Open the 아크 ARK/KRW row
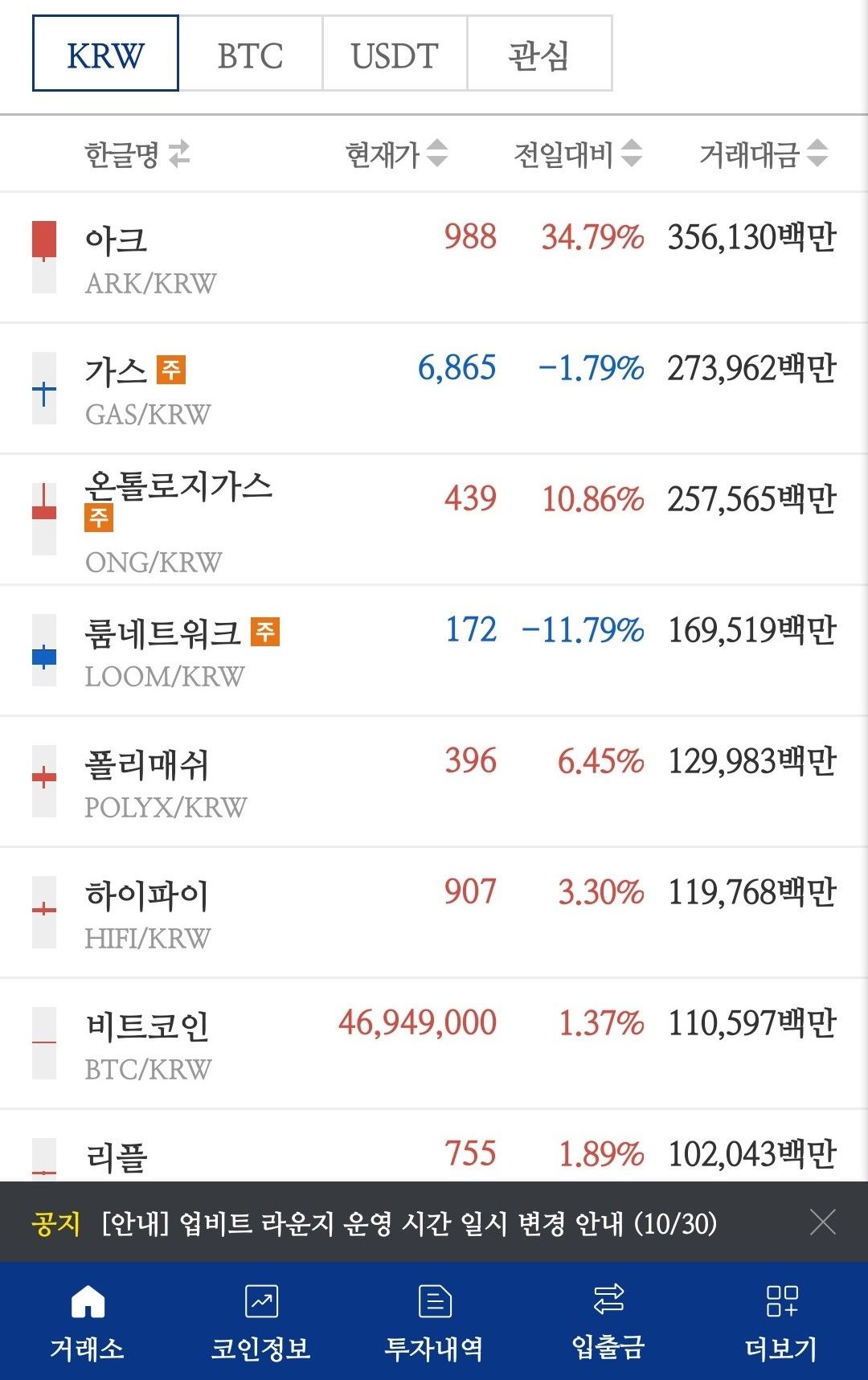This screenshot has height=1380, width=868. [x=434, y=257]
